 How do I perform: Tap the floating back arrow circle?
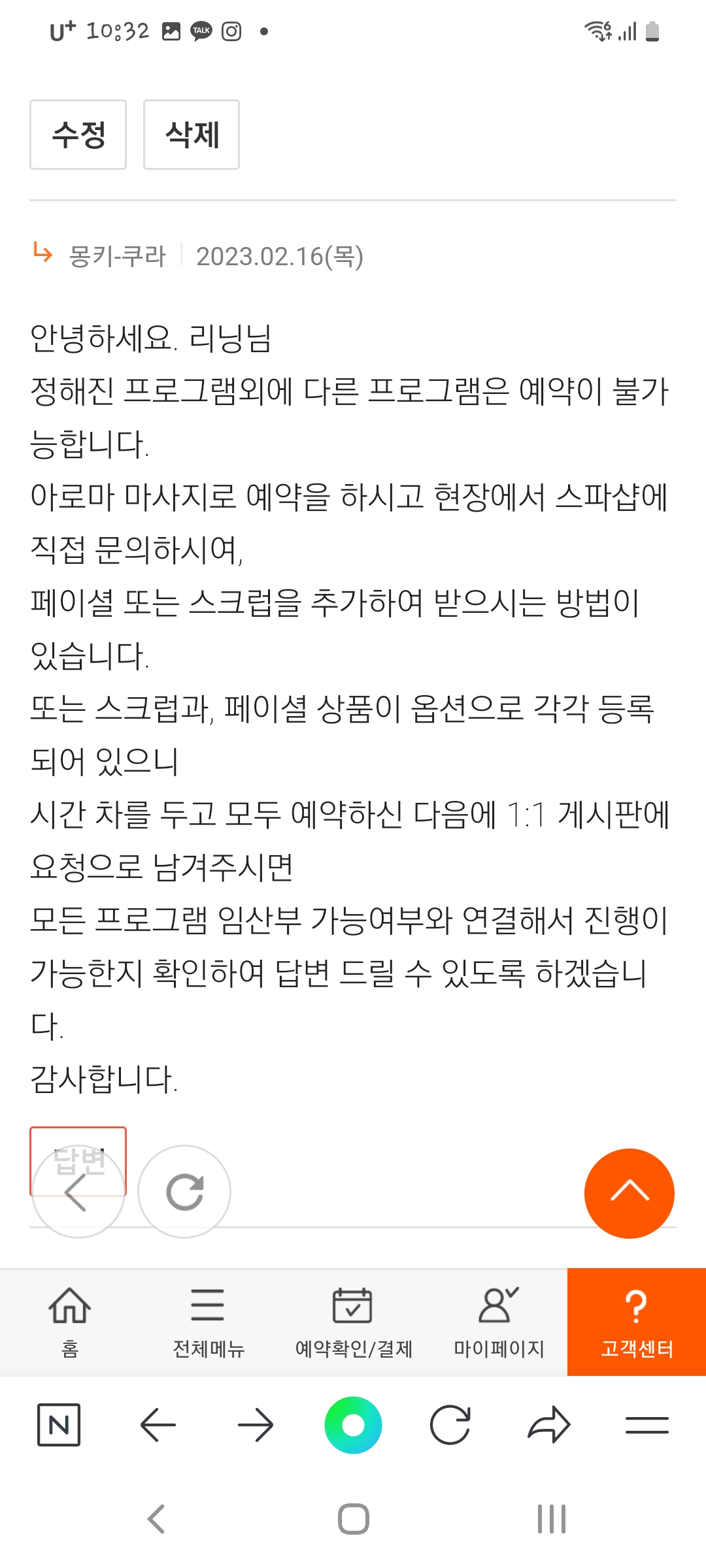click(78, 1192)
